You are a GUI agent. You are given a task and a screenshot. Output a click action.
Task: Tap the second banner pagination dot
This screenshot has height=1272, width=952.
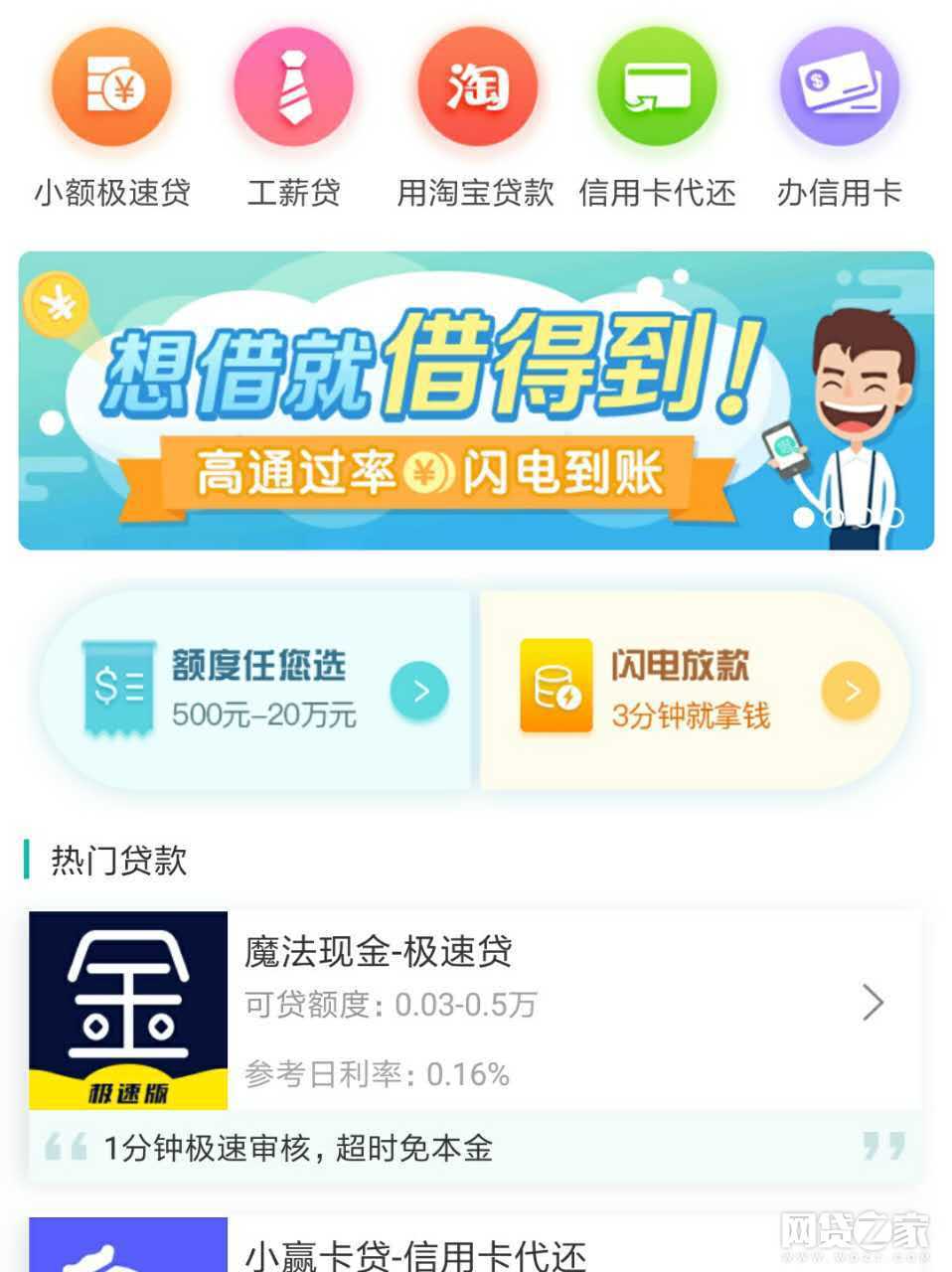[835, 516]
